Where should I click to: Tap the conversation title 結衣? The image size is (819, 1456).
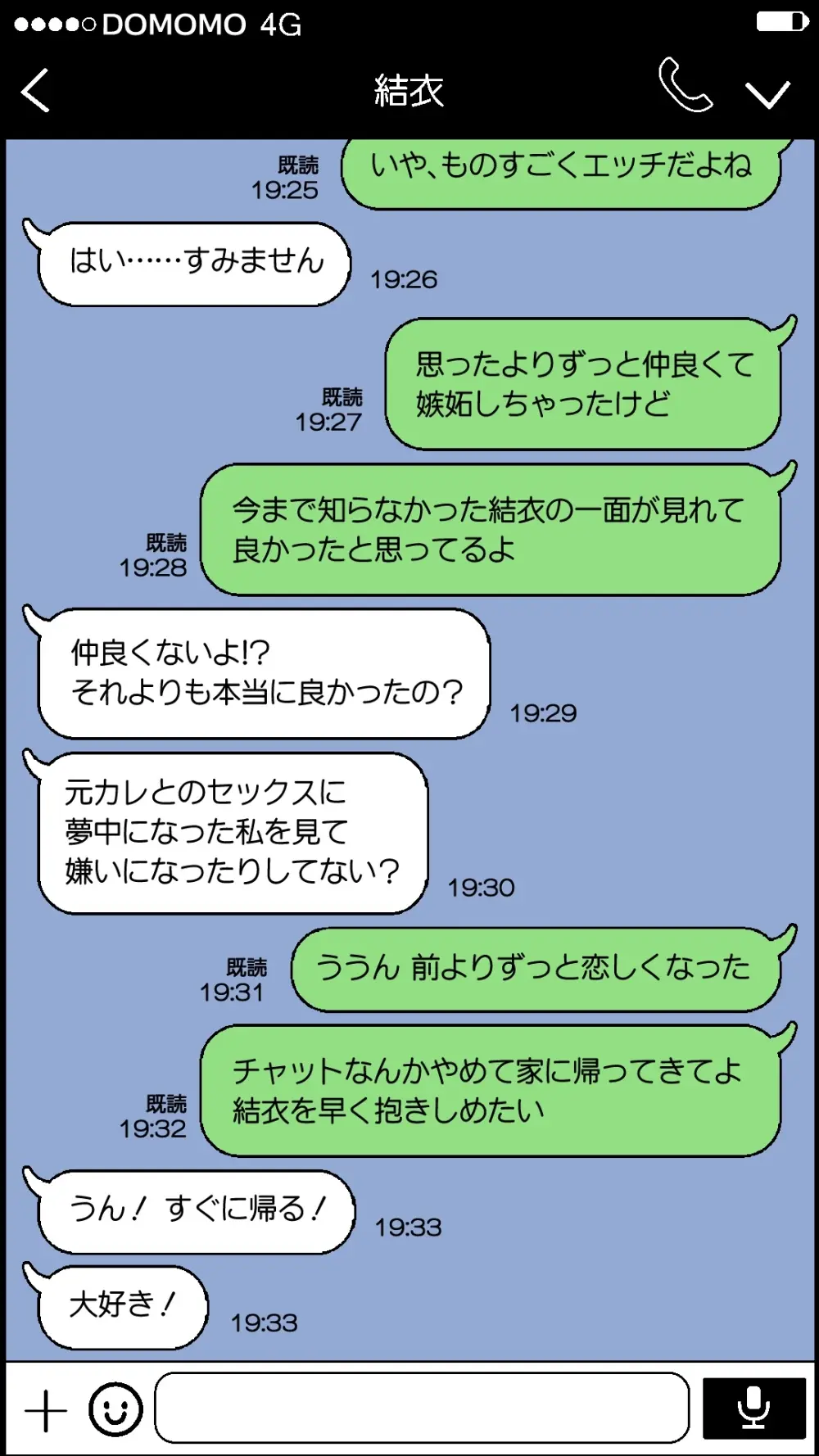coord(409,90)
